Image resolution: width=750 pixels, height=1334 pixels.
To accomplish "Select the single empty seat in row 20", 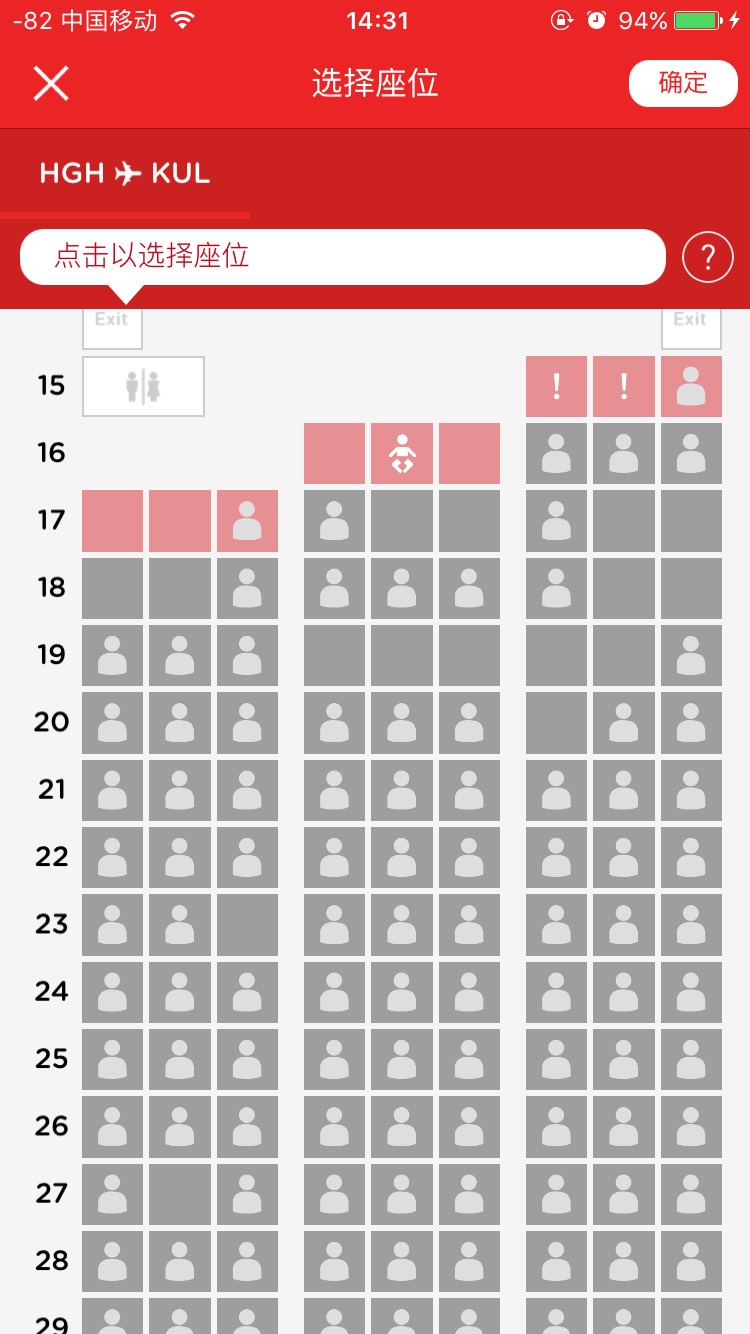I will pos(556,722).
